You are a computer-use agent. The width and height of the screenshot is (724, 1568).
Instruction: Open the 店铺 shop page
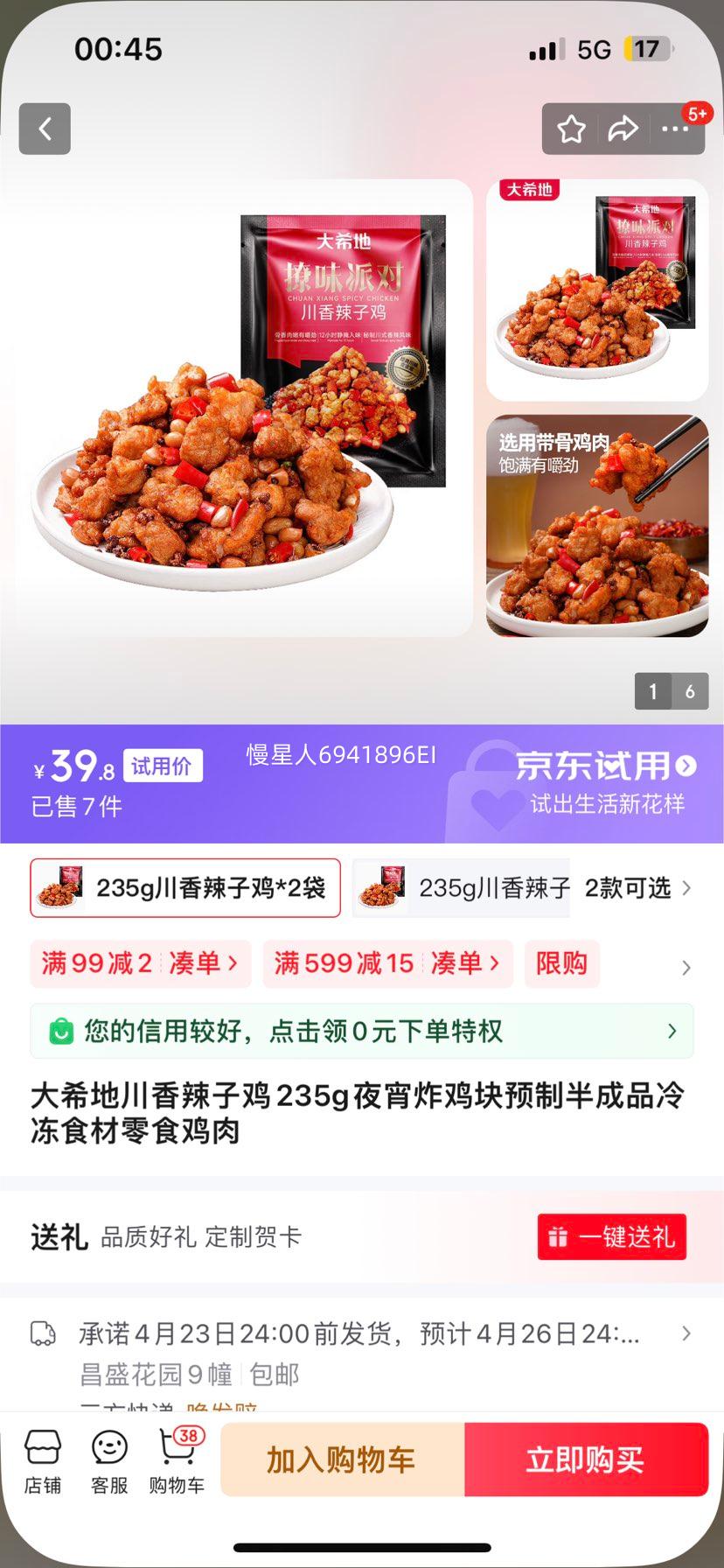[44, 1458]
